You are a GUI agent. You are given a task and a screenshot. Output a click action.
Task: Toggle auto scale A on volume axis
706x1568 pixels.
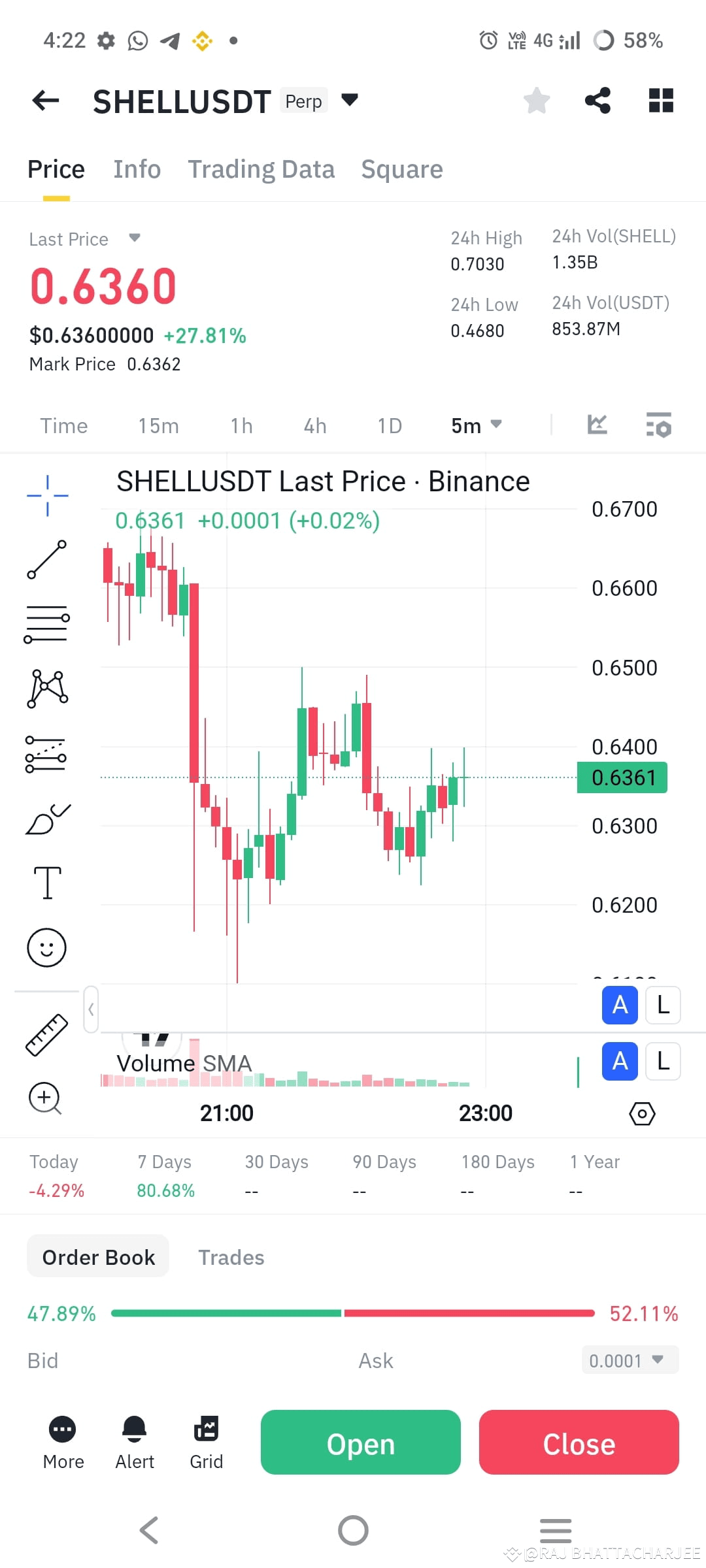click(618, 1062)
